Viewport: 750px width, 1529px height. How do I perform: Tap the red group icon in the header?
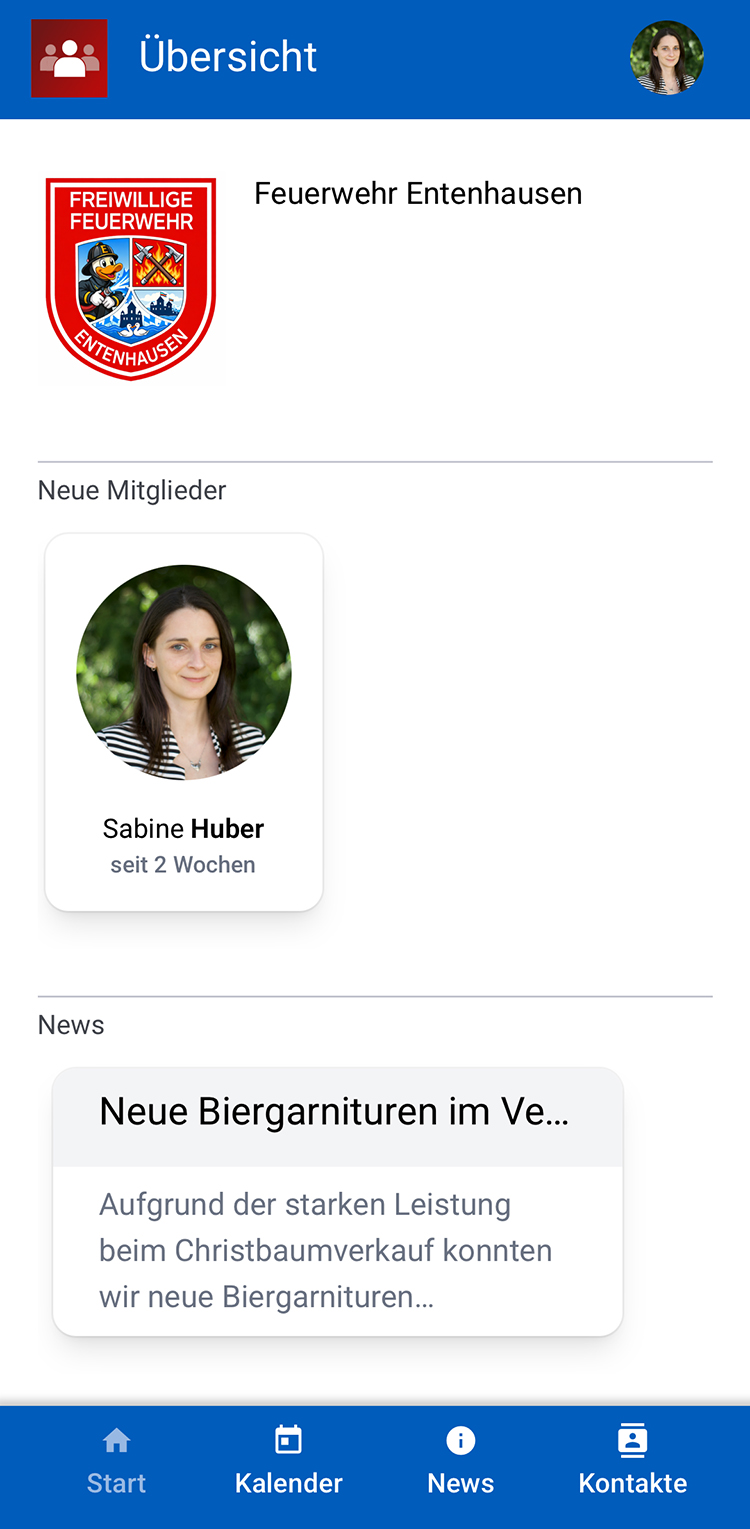[69, 58]
